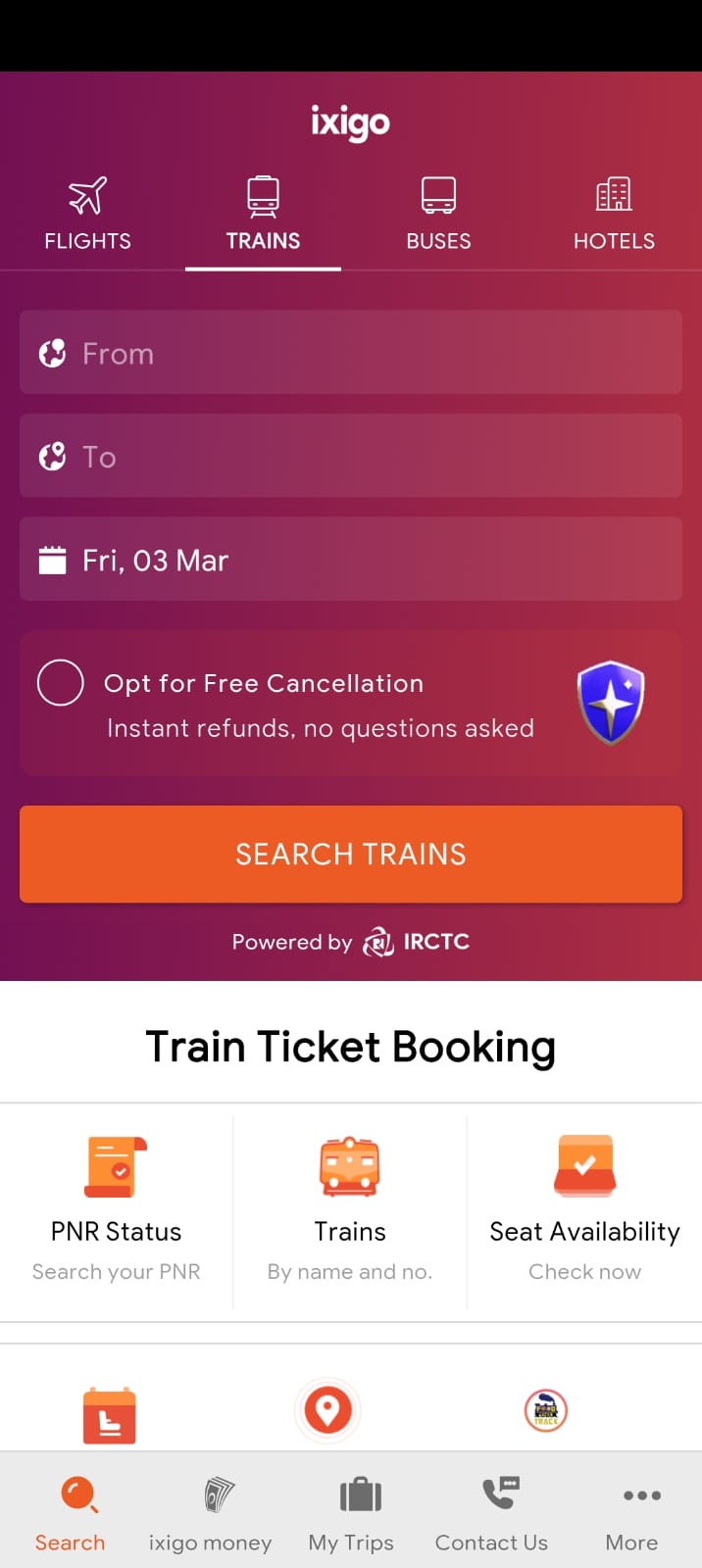Screen dimensions: 702x1568
Task: Open Contact Us
Action: coord(491,1514)
